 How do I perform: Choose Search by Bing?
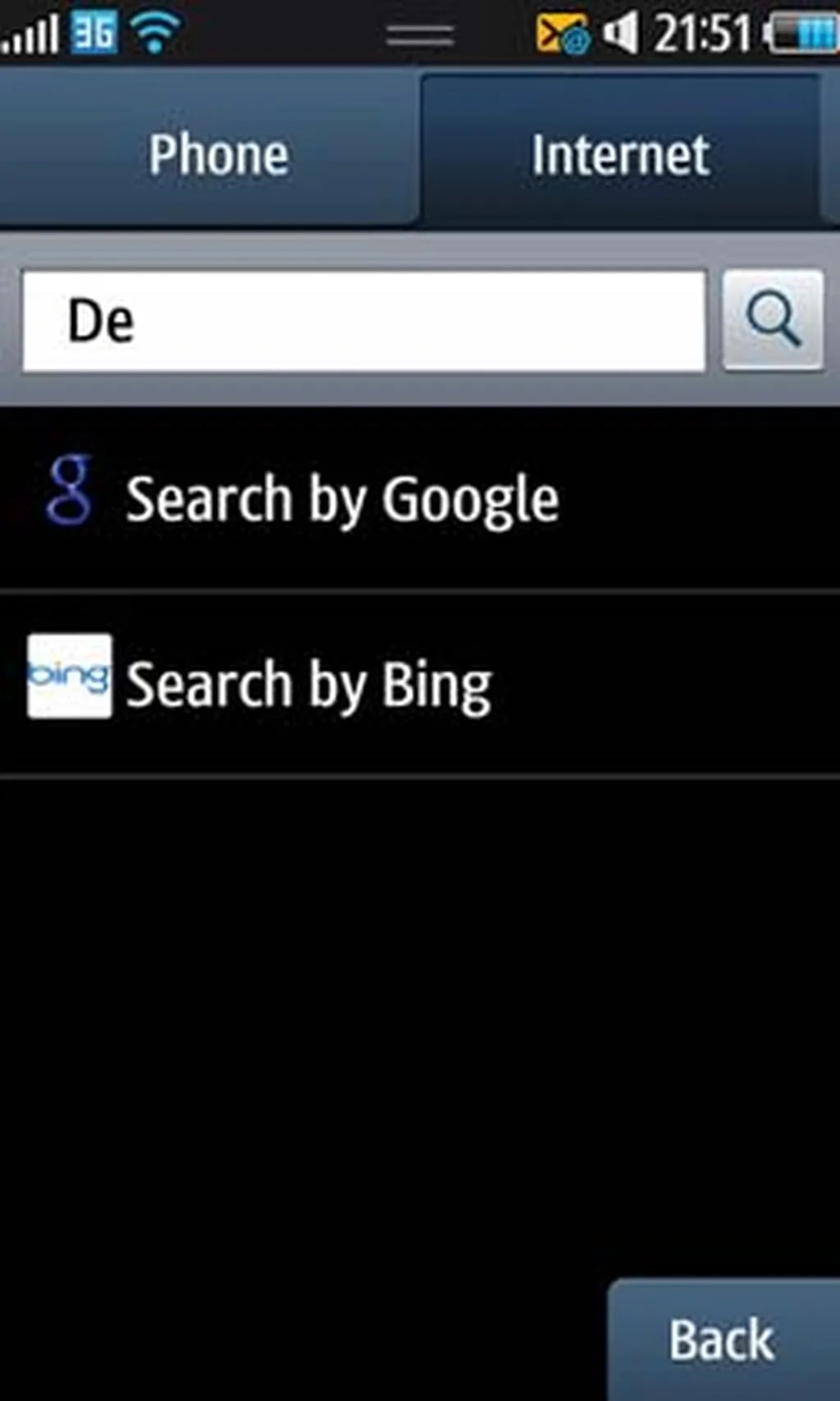point(308,684)
